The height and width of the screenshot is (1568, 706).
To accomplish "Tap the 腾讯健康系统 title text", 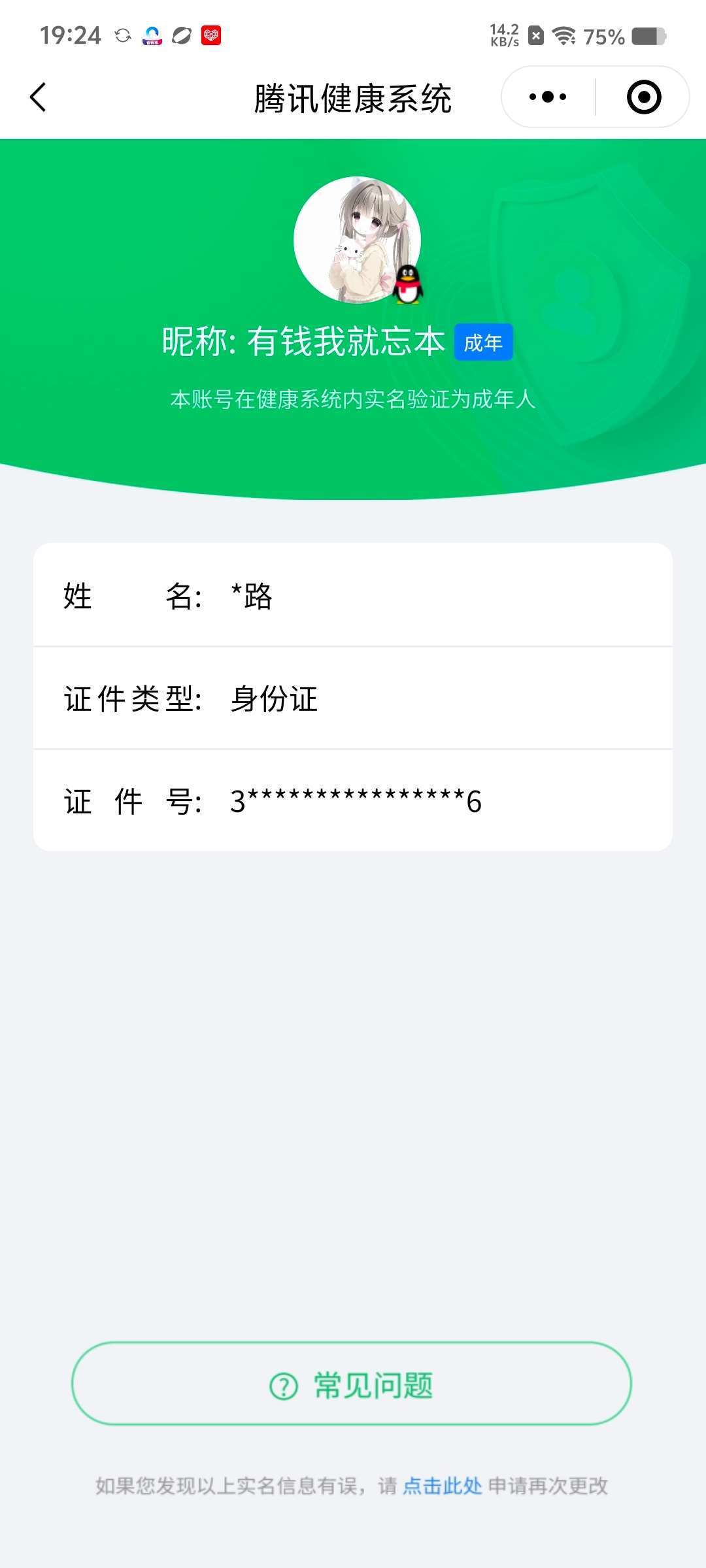I will (x=353, y=97).
